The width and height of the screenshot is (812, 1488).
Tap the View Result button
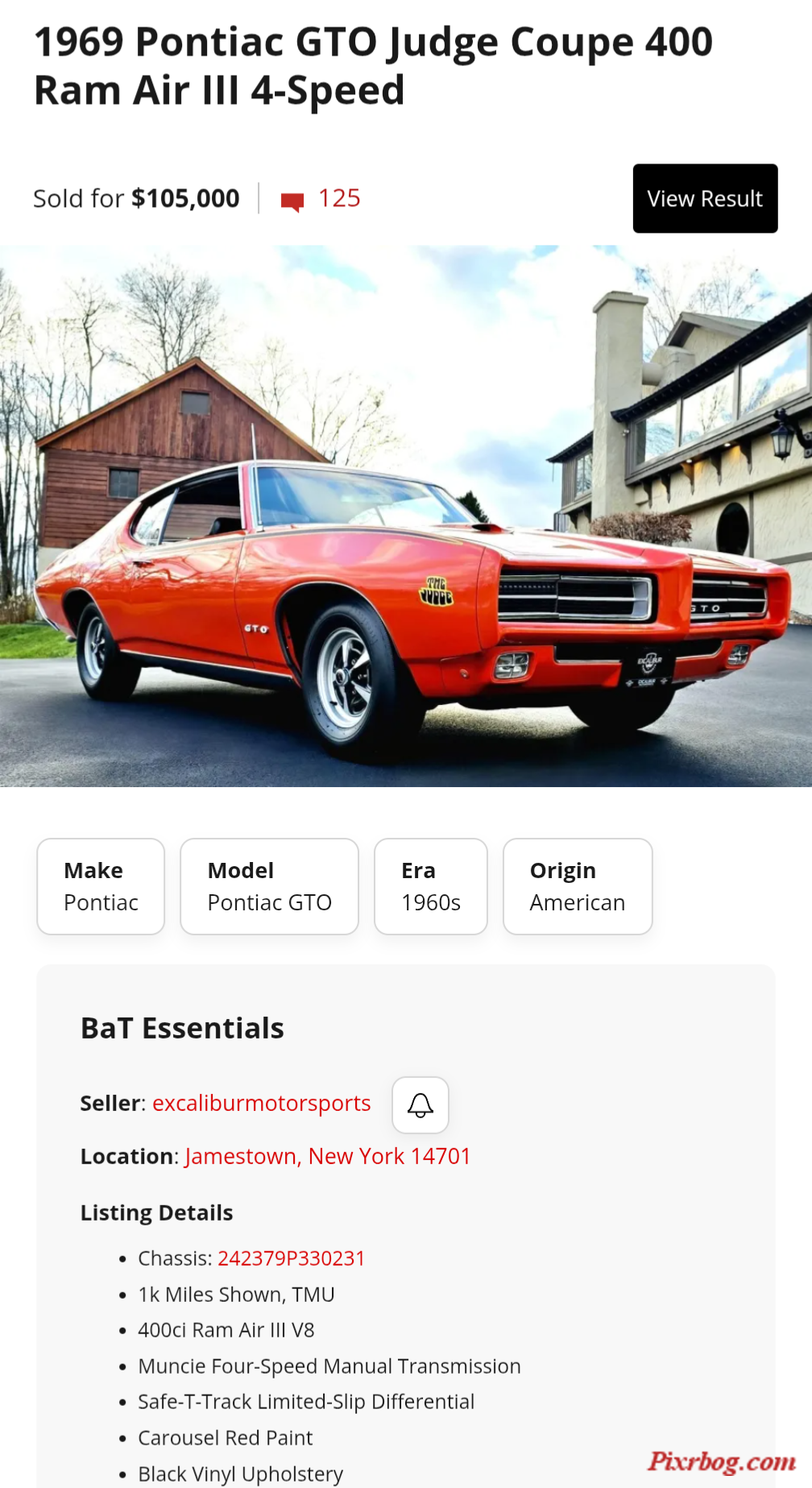tap(704, 199)
